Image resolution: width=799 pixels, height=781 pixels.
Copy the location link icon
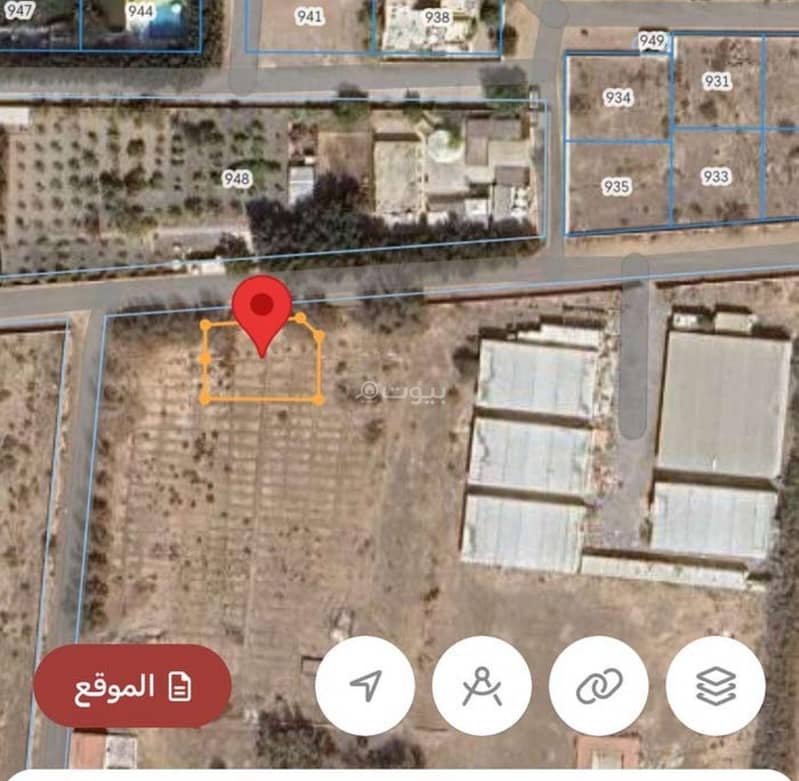pos(599,686)
